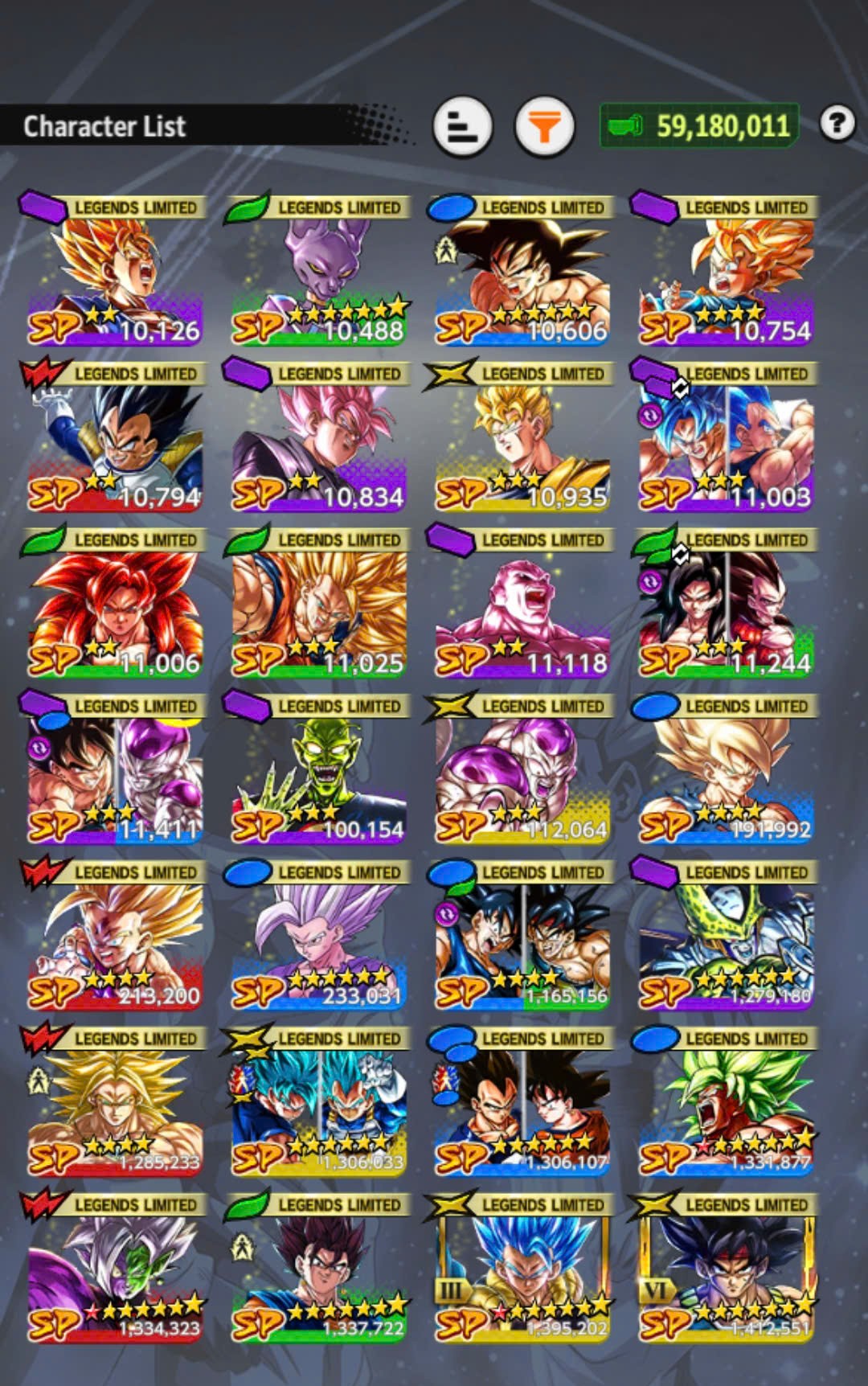Choose the character with power 1,337,722
This screenshot has width=868, height=1386.
319,1269
